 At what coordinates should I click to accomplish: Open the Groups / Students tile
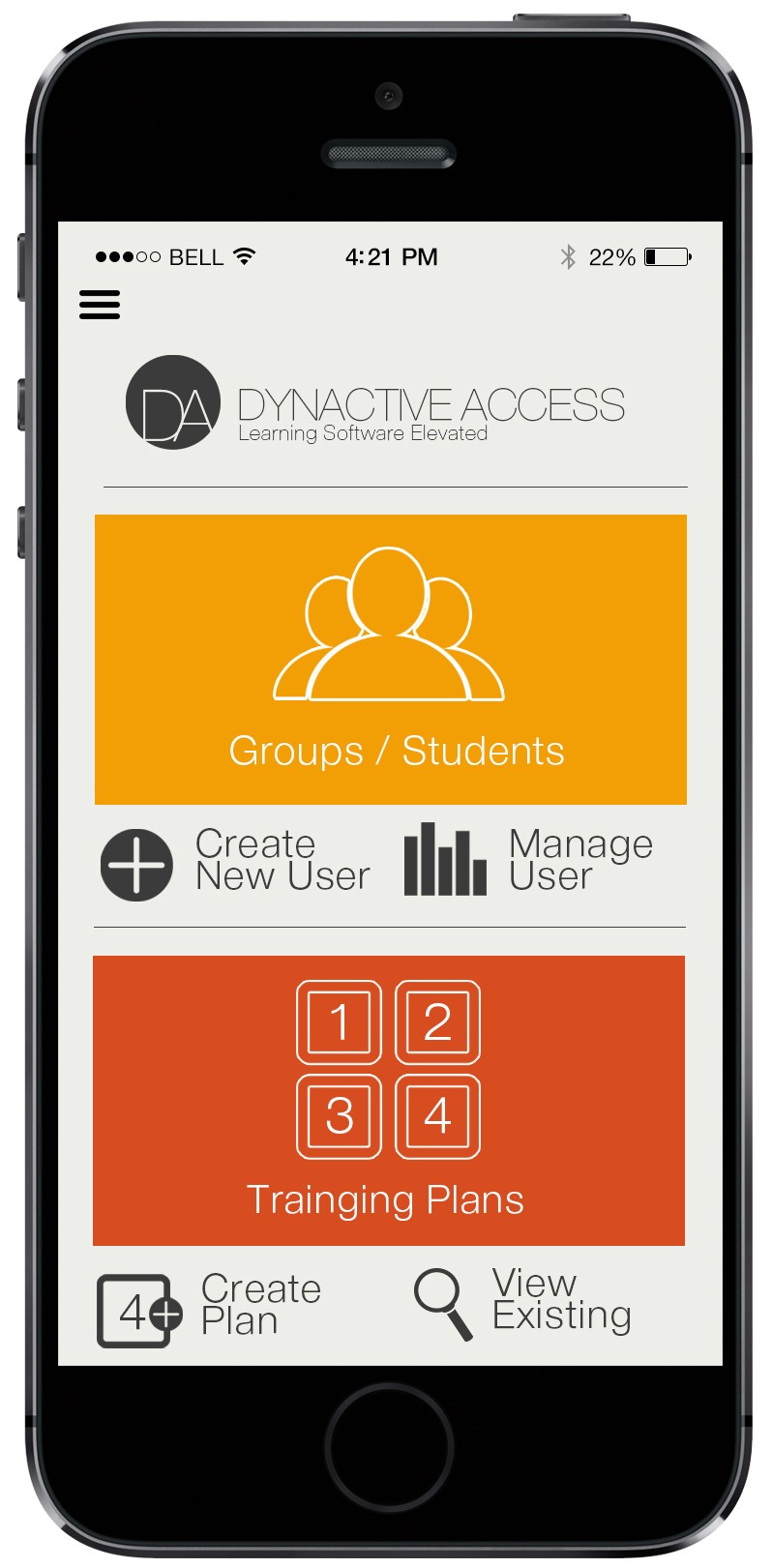tap(390, 659)
